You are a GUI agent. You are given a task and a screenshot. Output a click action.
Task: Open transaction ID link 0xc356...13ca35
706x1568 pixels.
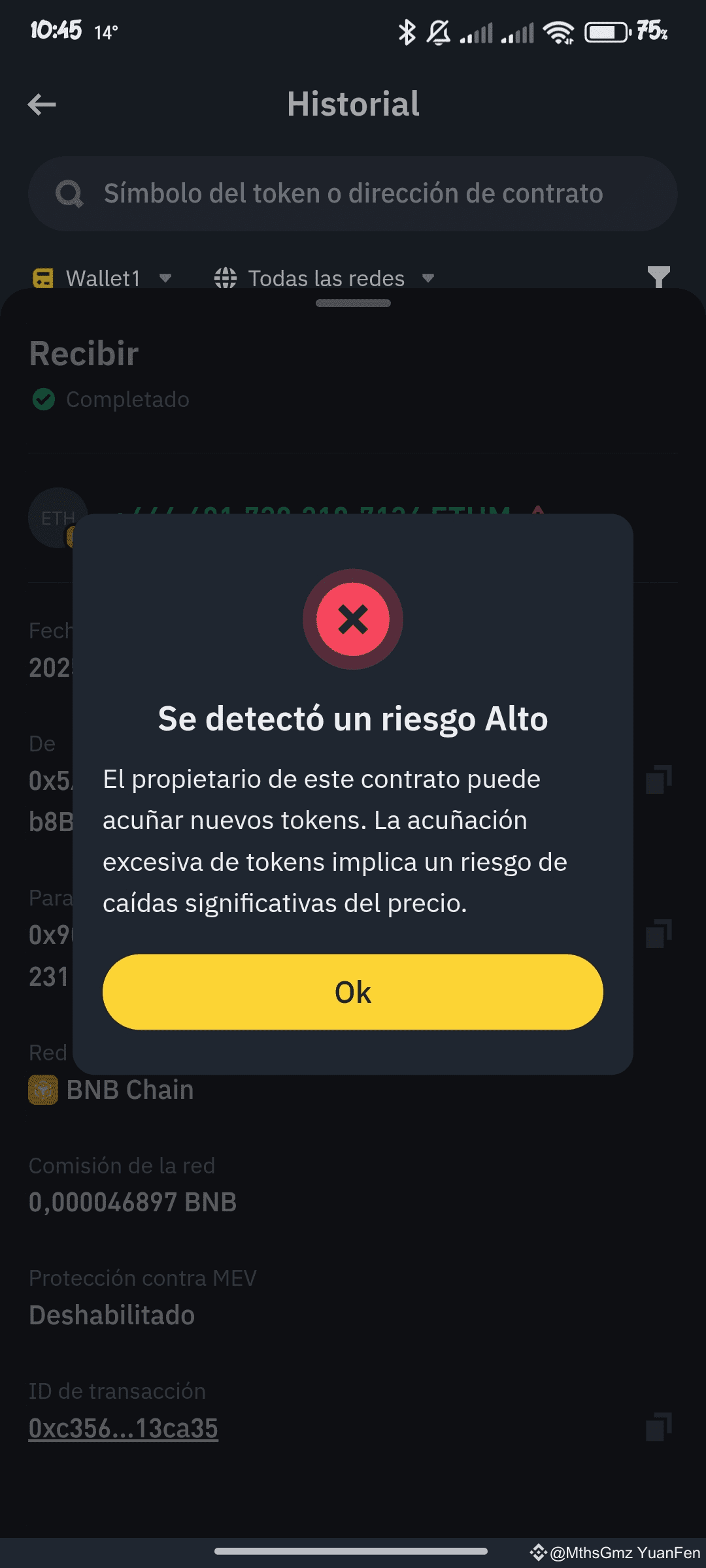[x=124, y=1428]
